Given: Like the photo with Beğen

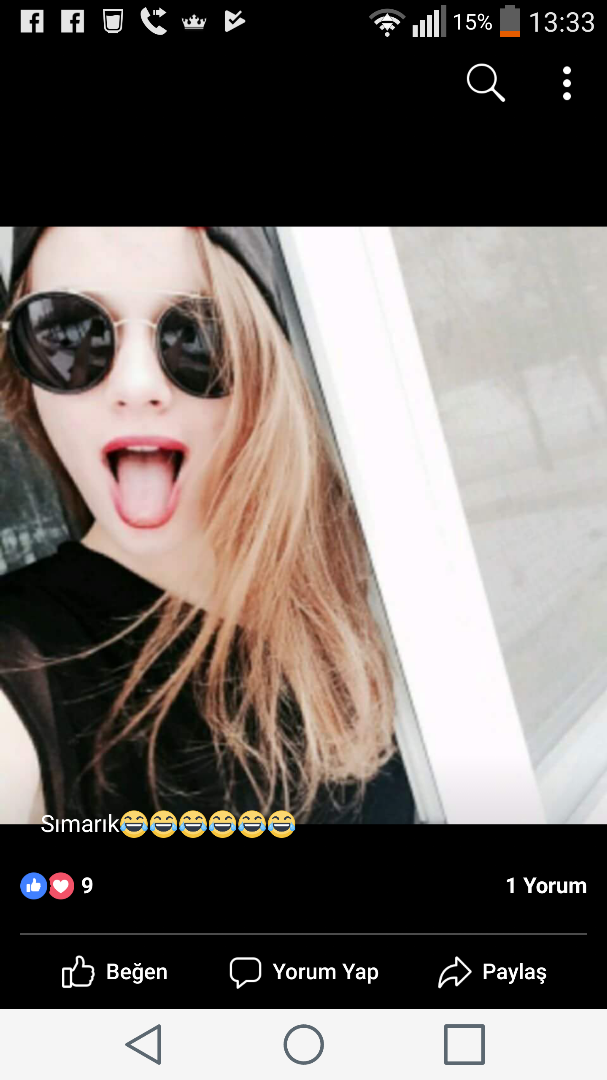Looking at the screenshot, I should point(114,972).
